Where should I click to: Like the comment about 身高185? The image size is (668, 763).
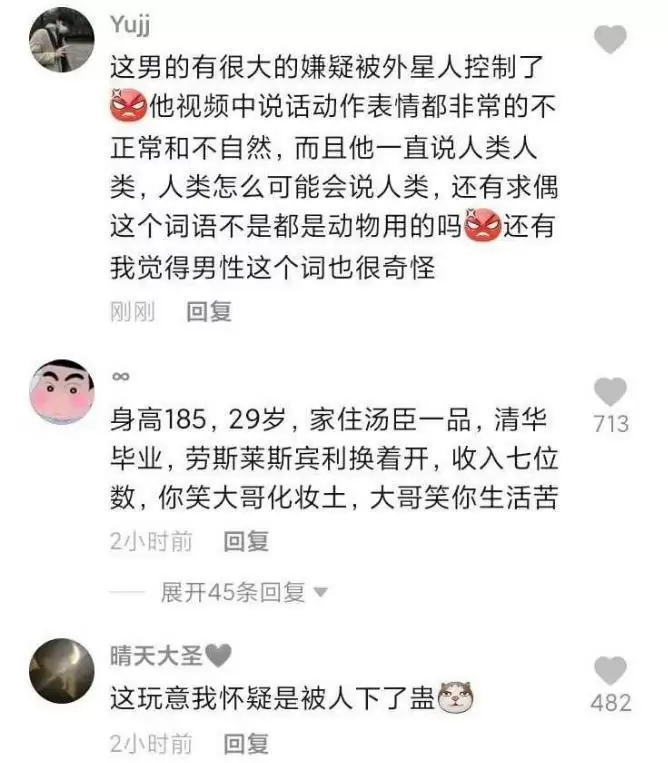point(610,392)
